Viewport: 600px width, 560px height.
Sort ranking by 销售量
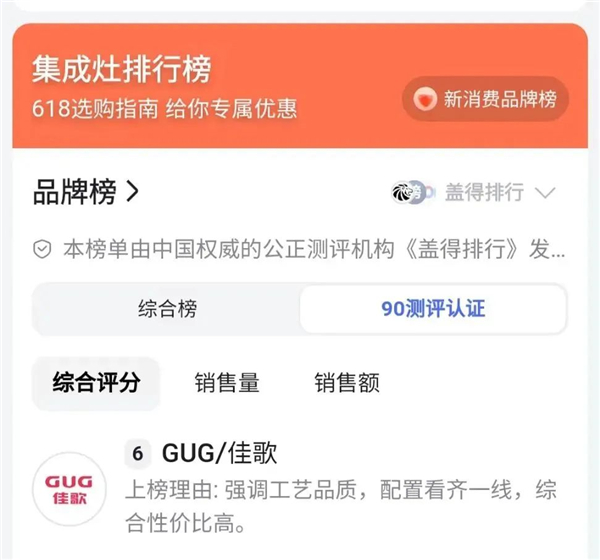(227, 382)
